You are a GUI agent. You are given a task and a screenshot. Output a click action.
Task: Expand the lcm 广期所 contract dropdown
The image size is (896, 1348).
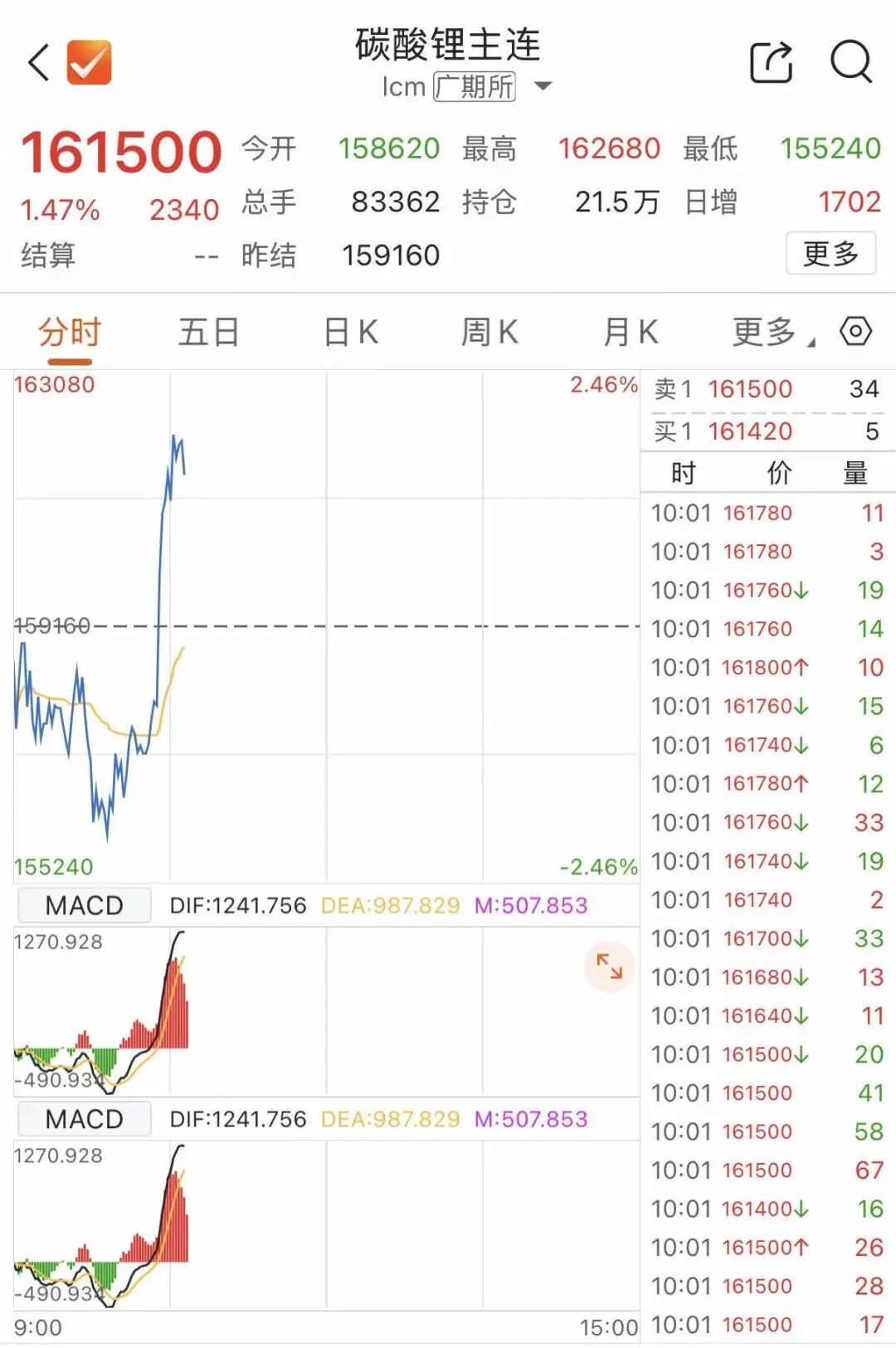tap(543, 86)
